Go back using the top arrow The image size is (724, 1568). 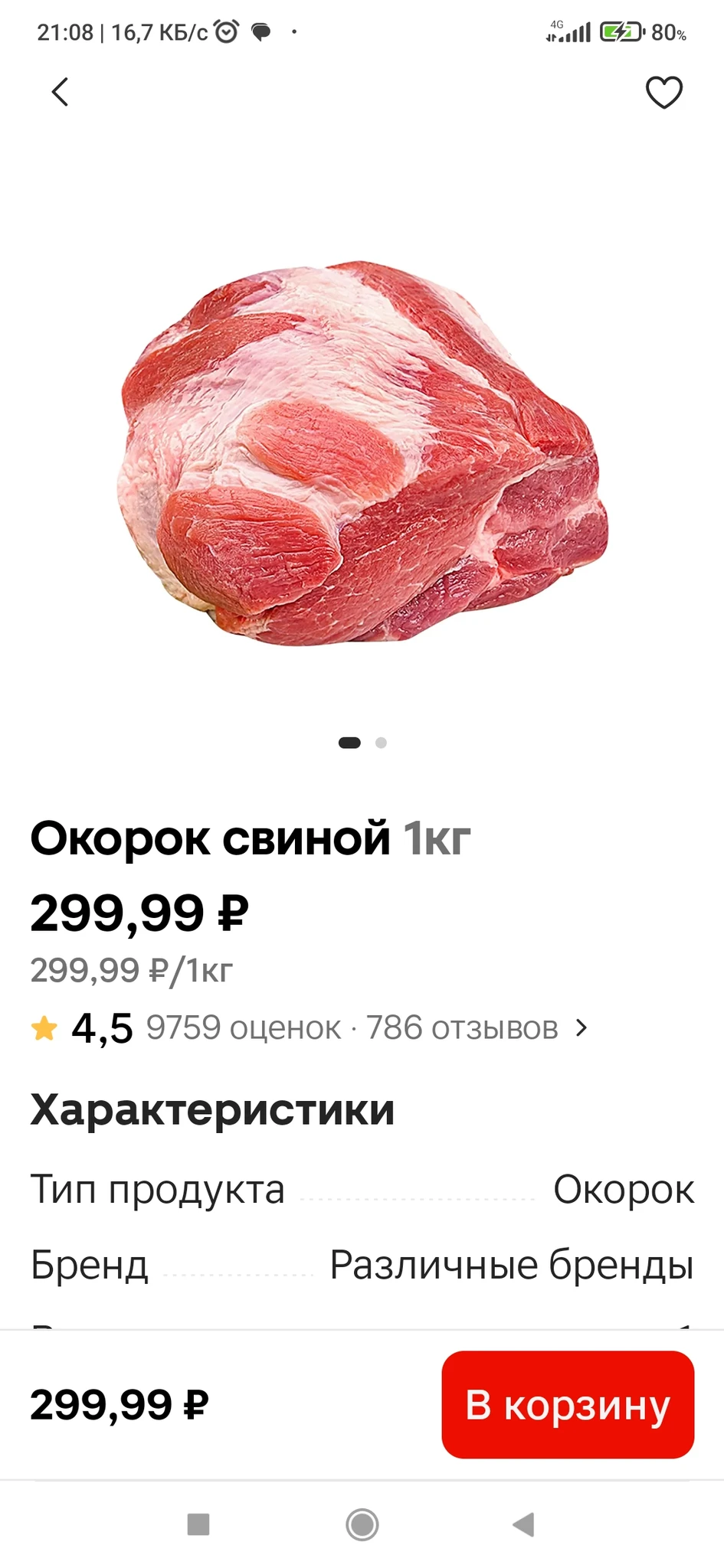[x=60, y=93]
